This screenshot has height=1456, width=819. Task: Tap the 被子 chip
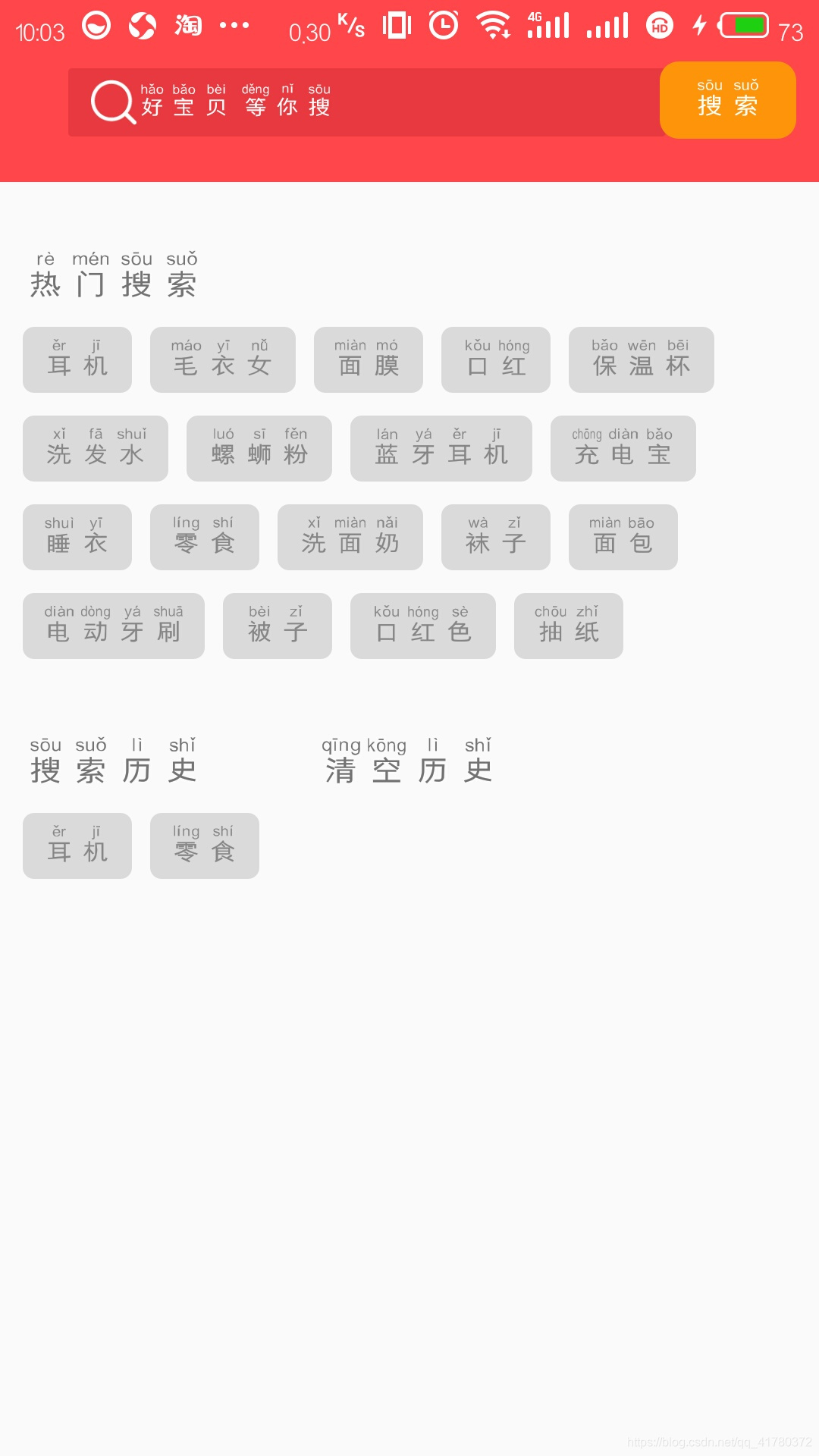click(x=277, y=626)
